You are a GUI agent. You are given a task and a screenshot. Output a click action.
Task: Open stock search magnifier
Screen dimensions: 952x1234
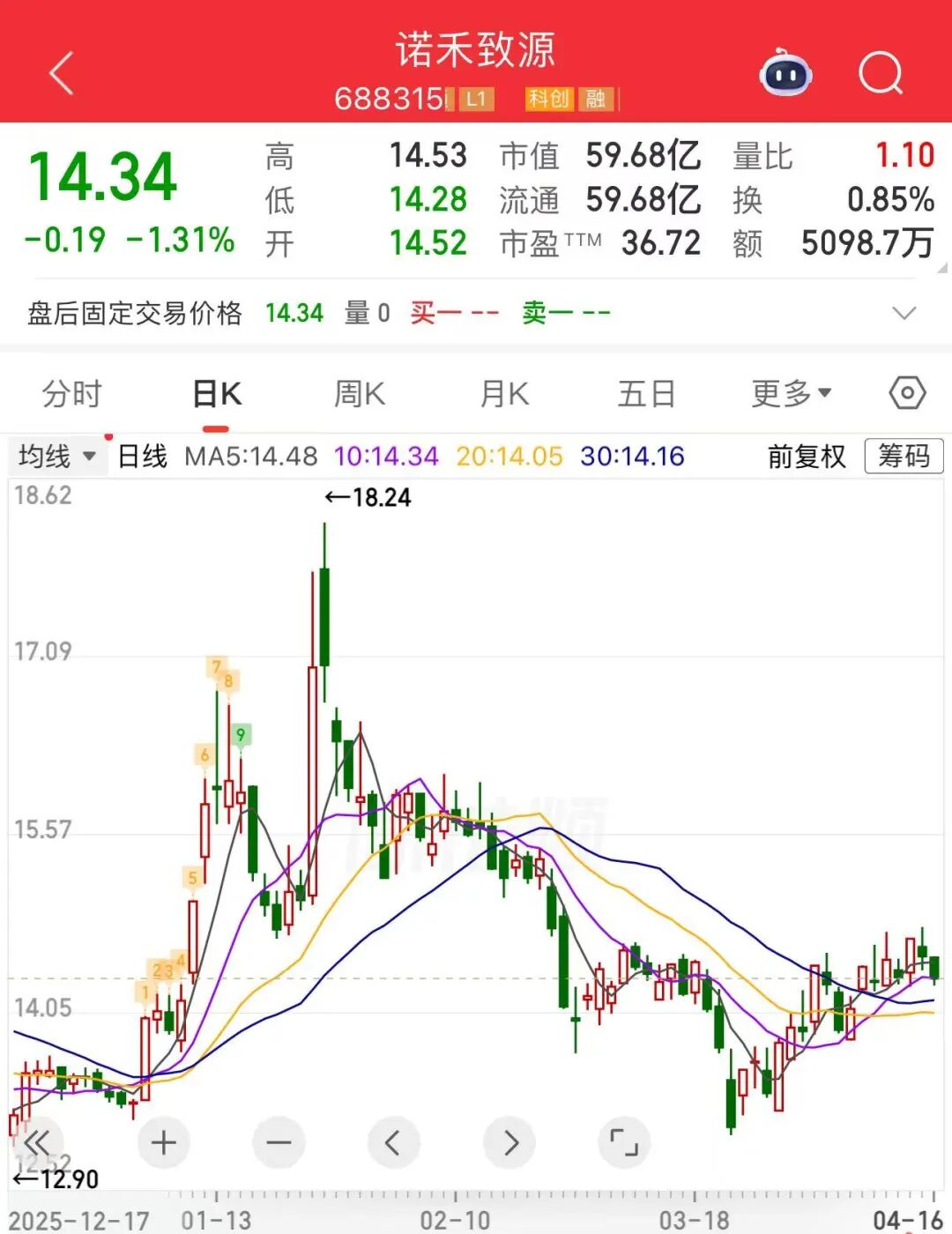point(881,73)
